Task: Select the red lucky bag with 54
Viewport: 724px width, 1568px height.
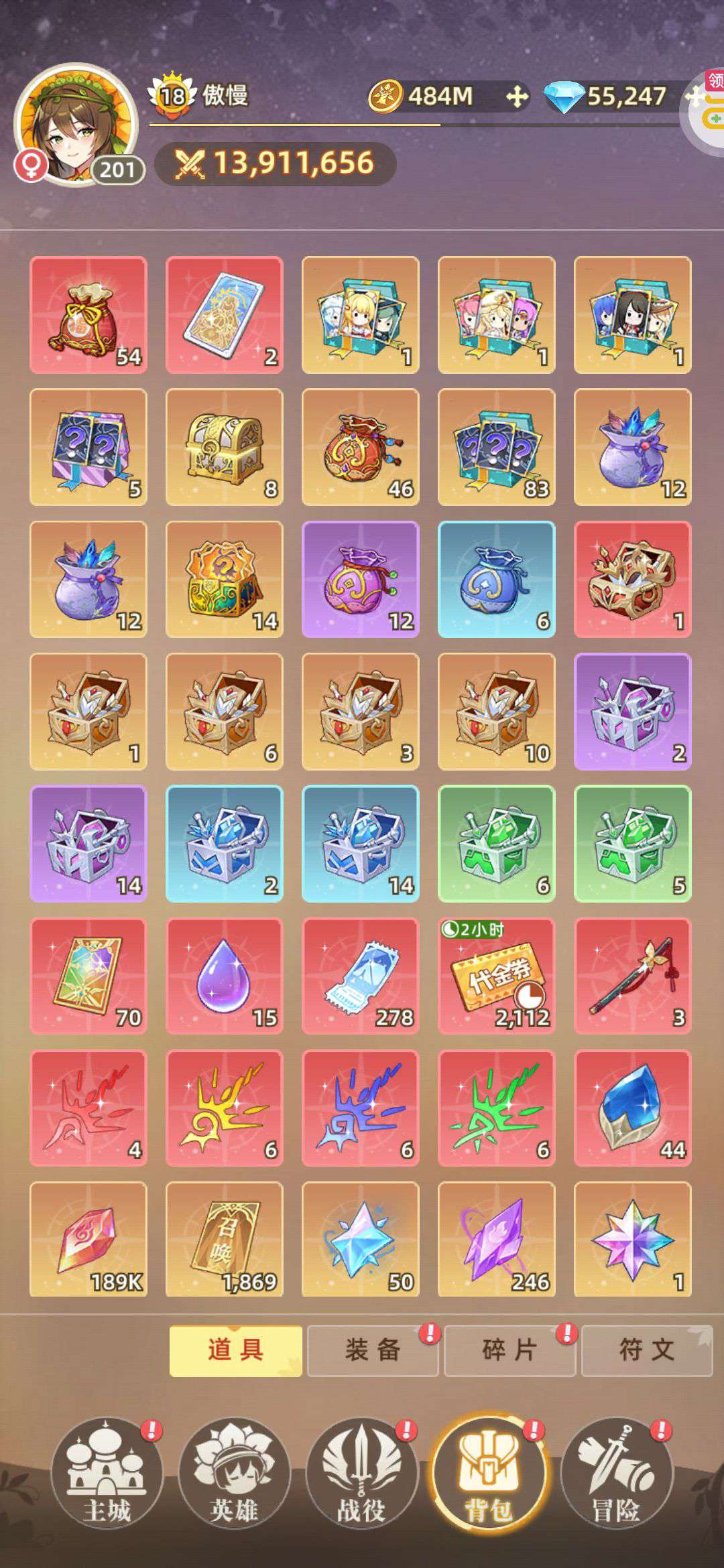Action: (x=88, y=315)
